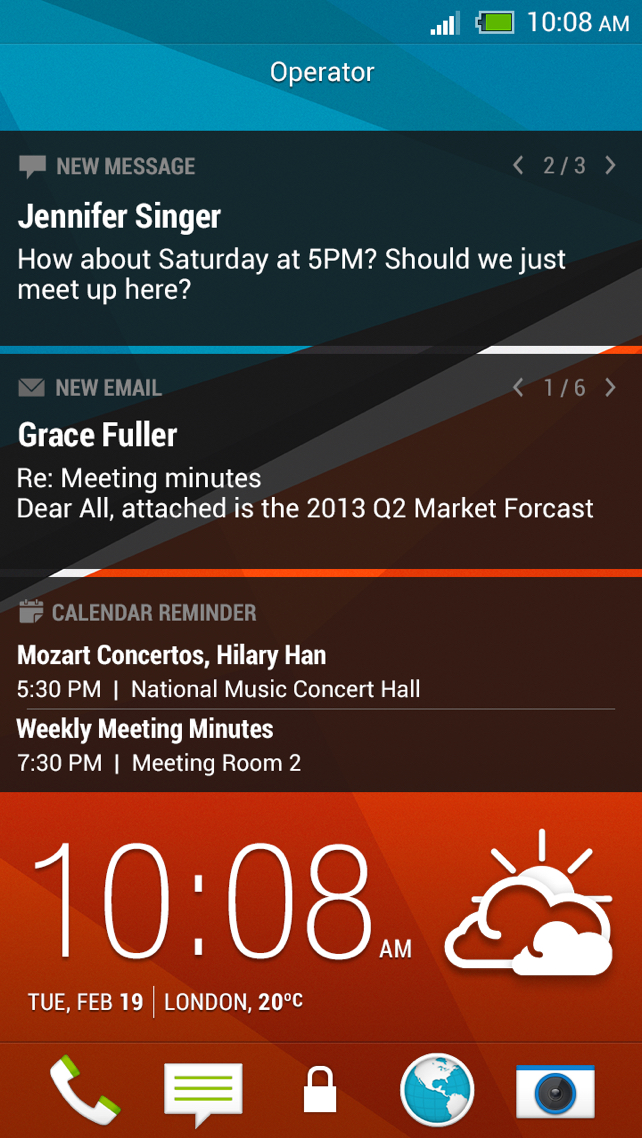
Task: Open the Mozart Concertos calendar reminder
Action: tap(220, 672)
